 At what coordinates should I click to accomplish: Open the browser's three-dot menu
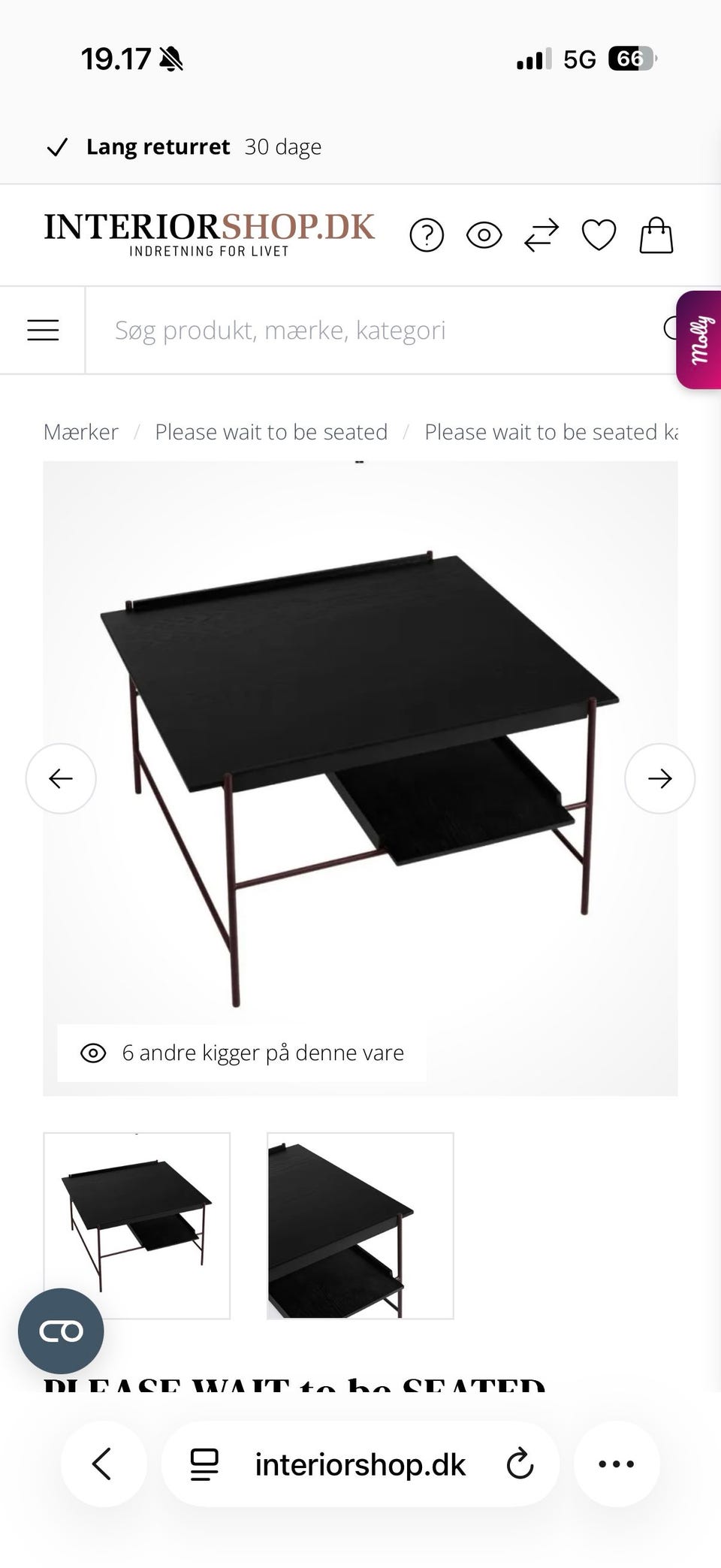617,1464
